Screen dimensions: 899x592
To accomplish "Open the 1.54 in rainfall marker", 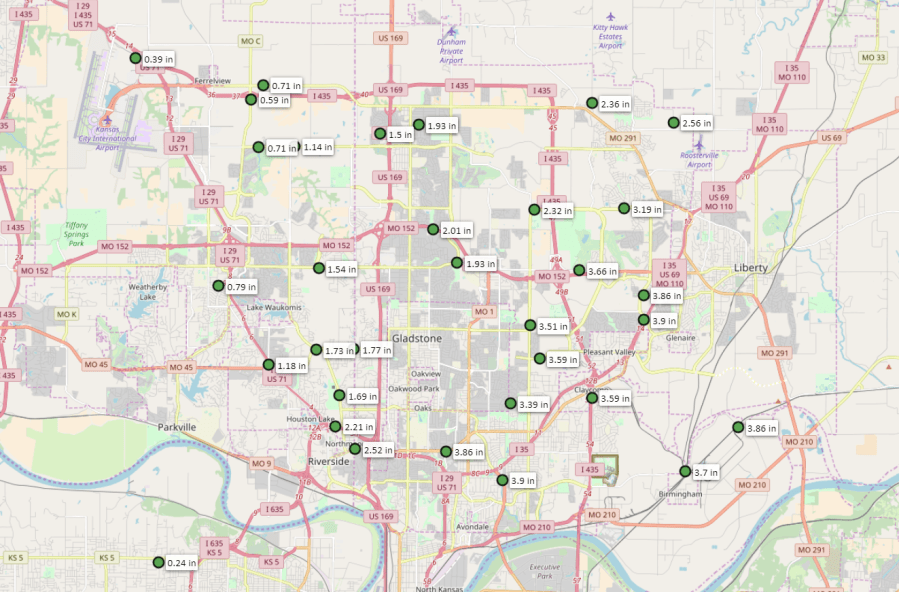I will [319, 268].
